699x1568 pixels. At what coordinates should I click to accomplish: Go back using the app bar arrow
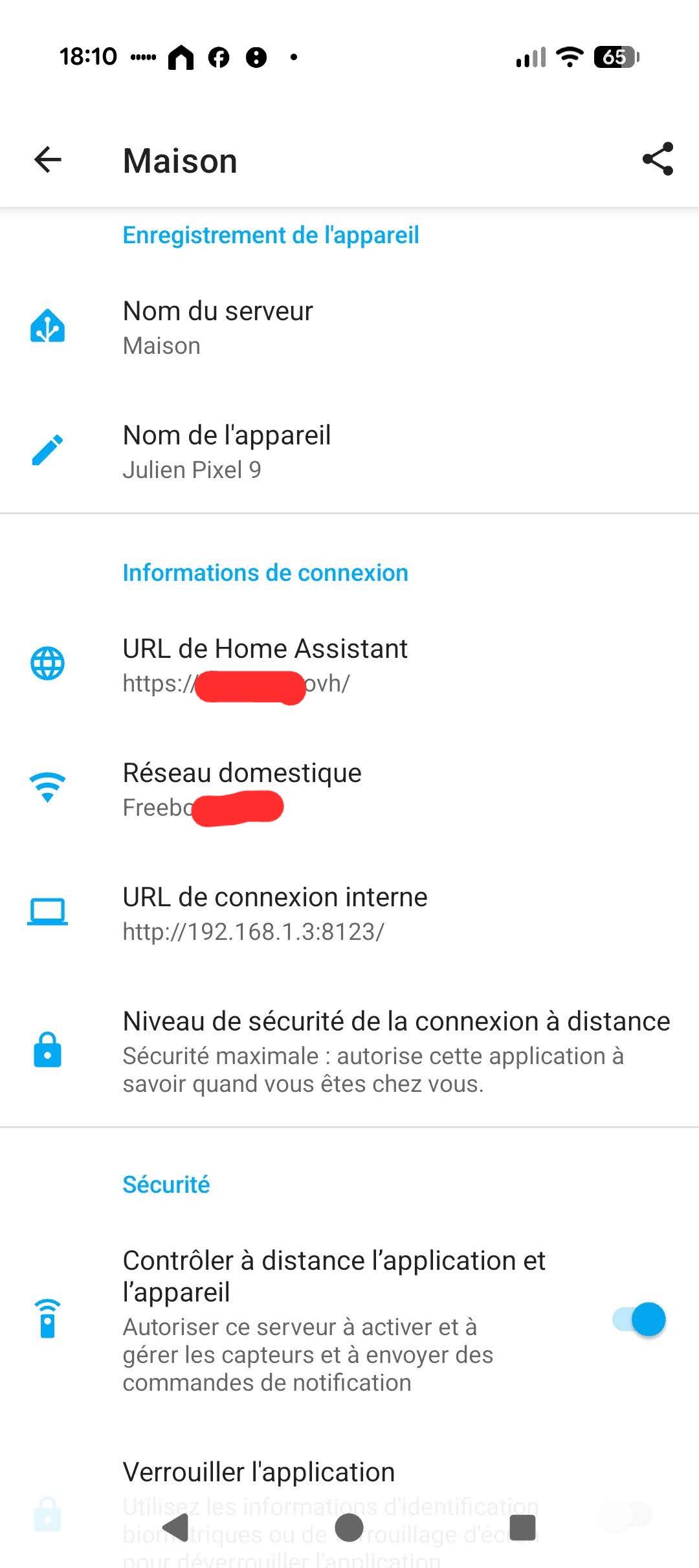[48, 160]
